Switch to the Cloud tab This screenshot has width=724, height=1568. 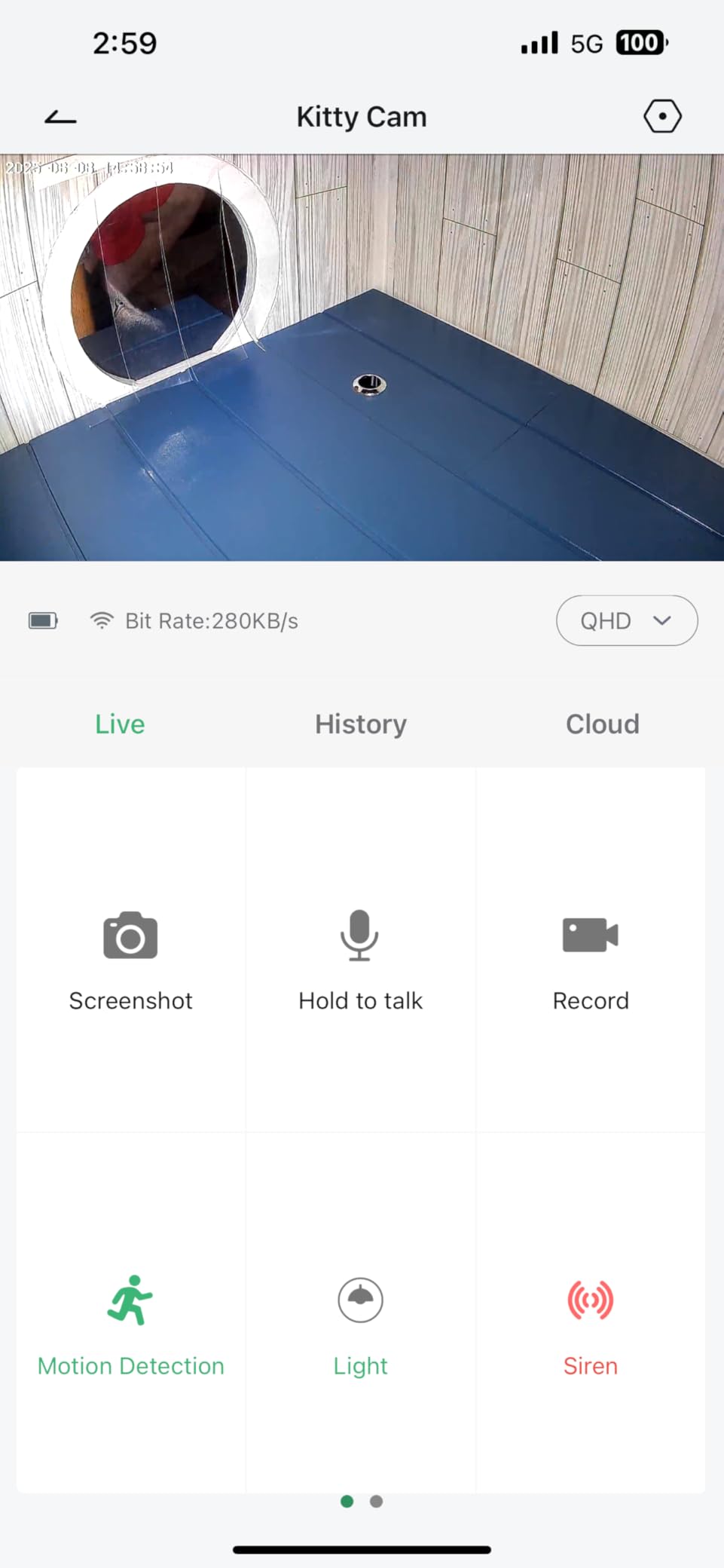603,724
